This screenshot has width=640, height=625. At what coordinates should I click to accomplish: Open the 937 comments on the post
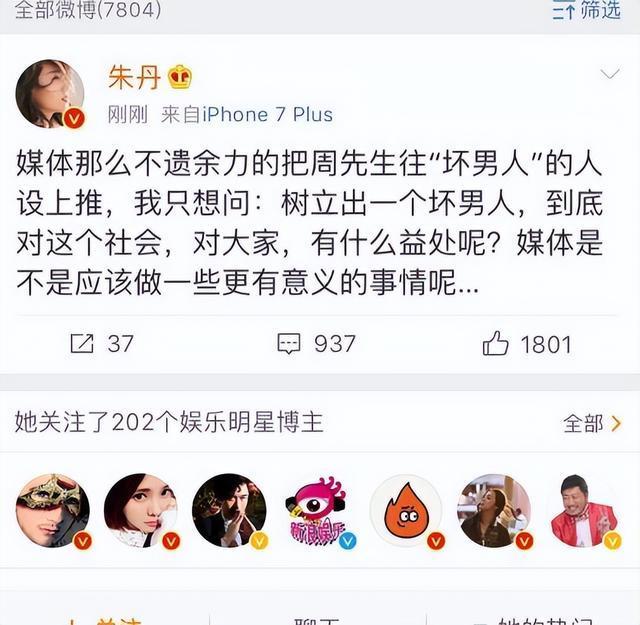click(x=316, y=344)
